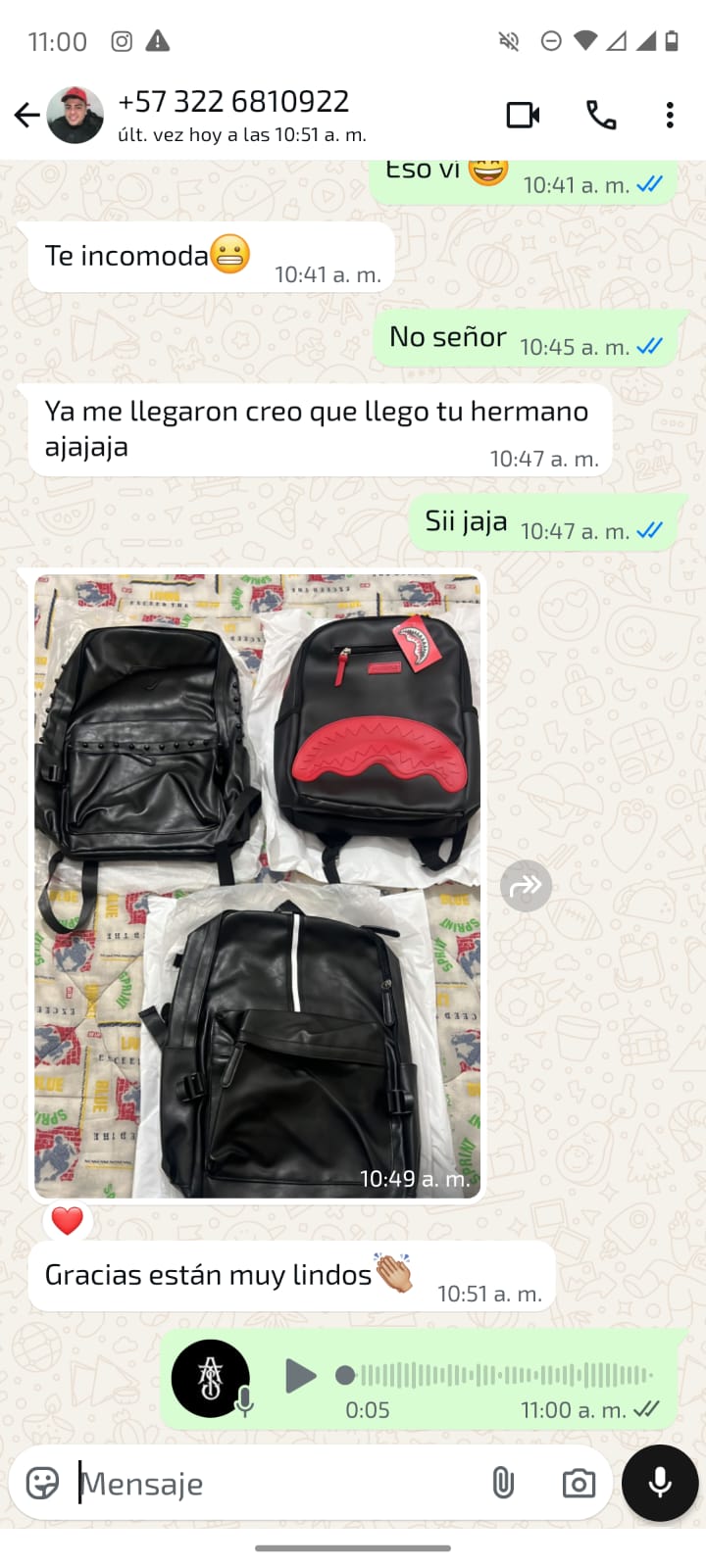Start a voice call

coord(601,116)
